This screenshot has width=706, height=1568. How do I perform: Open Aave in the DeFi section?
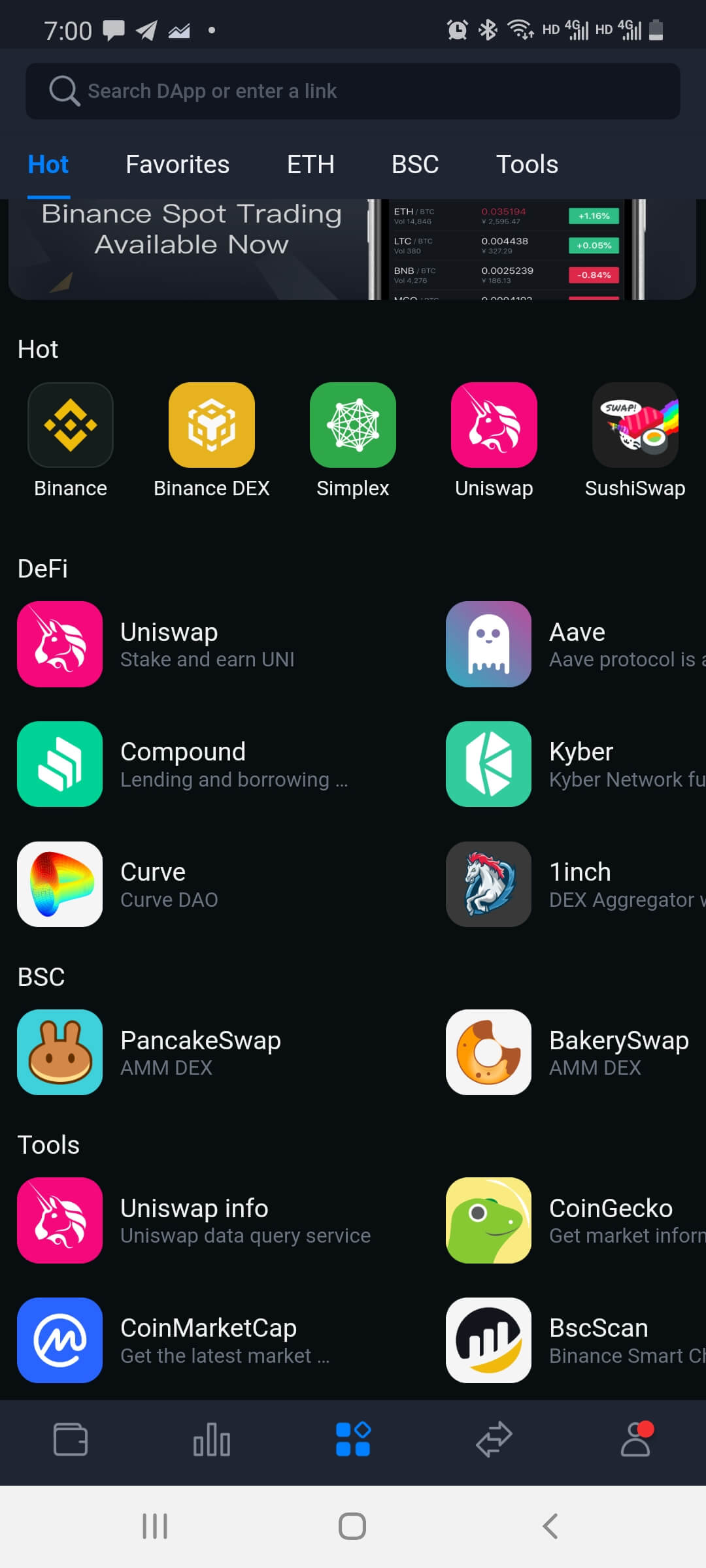click(x=575, y=644)
